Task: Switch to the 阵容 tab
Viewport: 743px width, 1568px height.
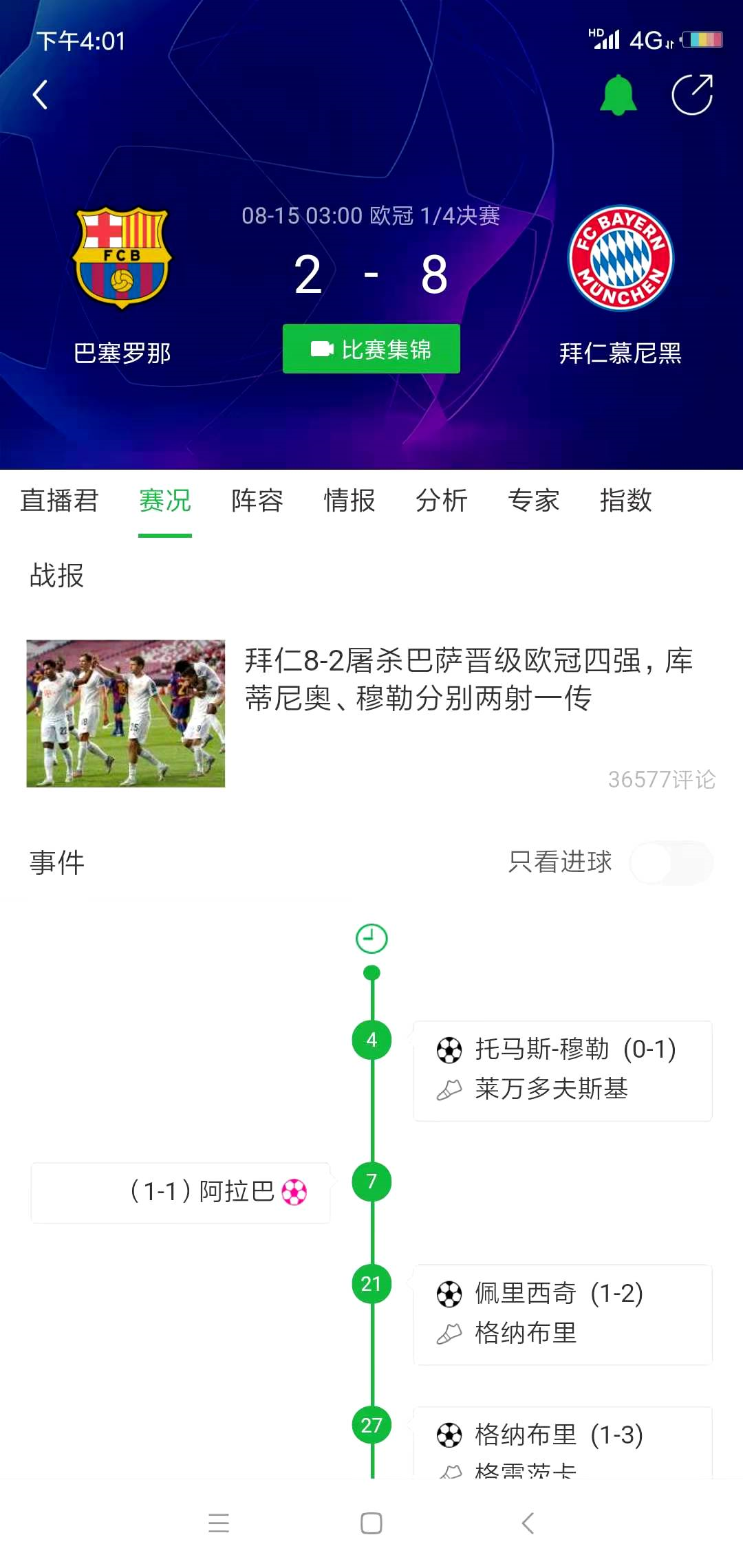Action: pos(256,501)
